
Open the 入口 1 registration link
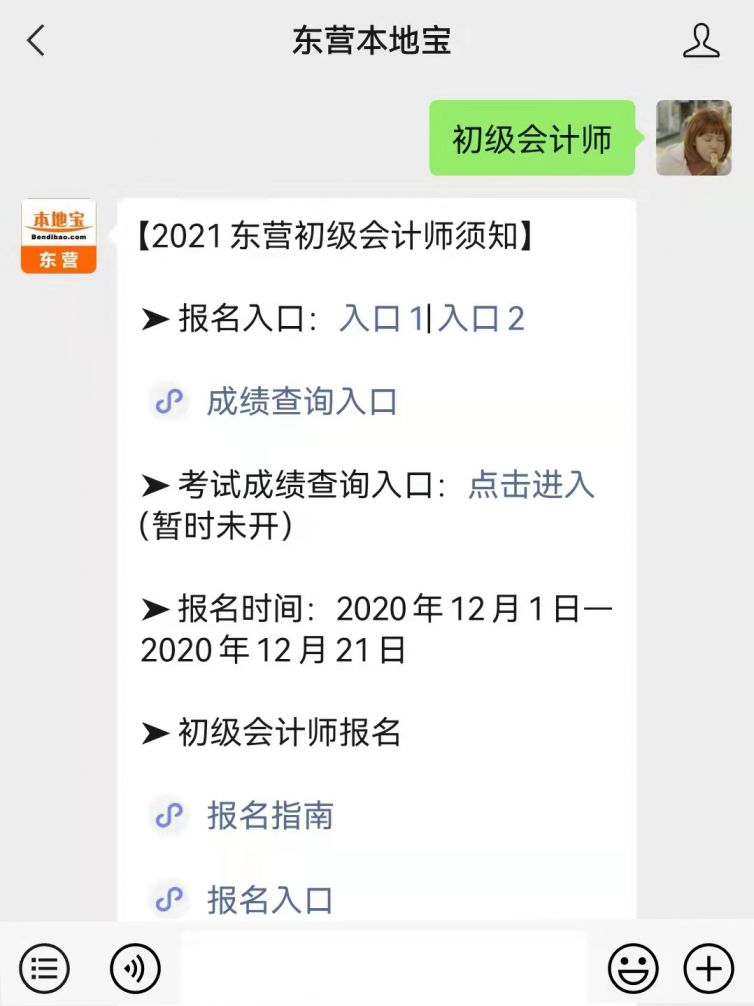coord(381,319)
